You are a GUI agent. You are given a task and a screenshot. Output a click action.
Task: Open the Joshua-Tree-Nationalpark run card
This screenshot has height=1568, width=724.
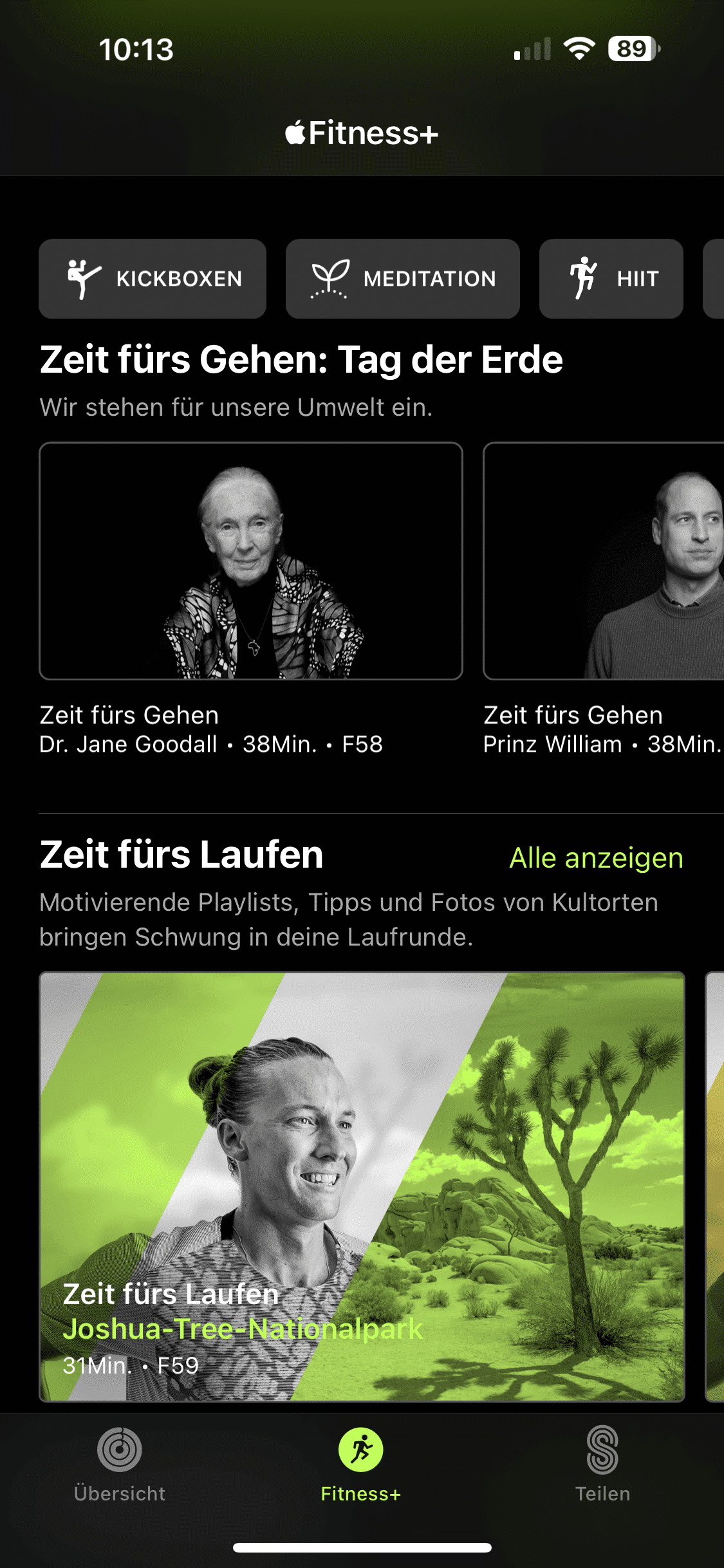coord(362,1186)
